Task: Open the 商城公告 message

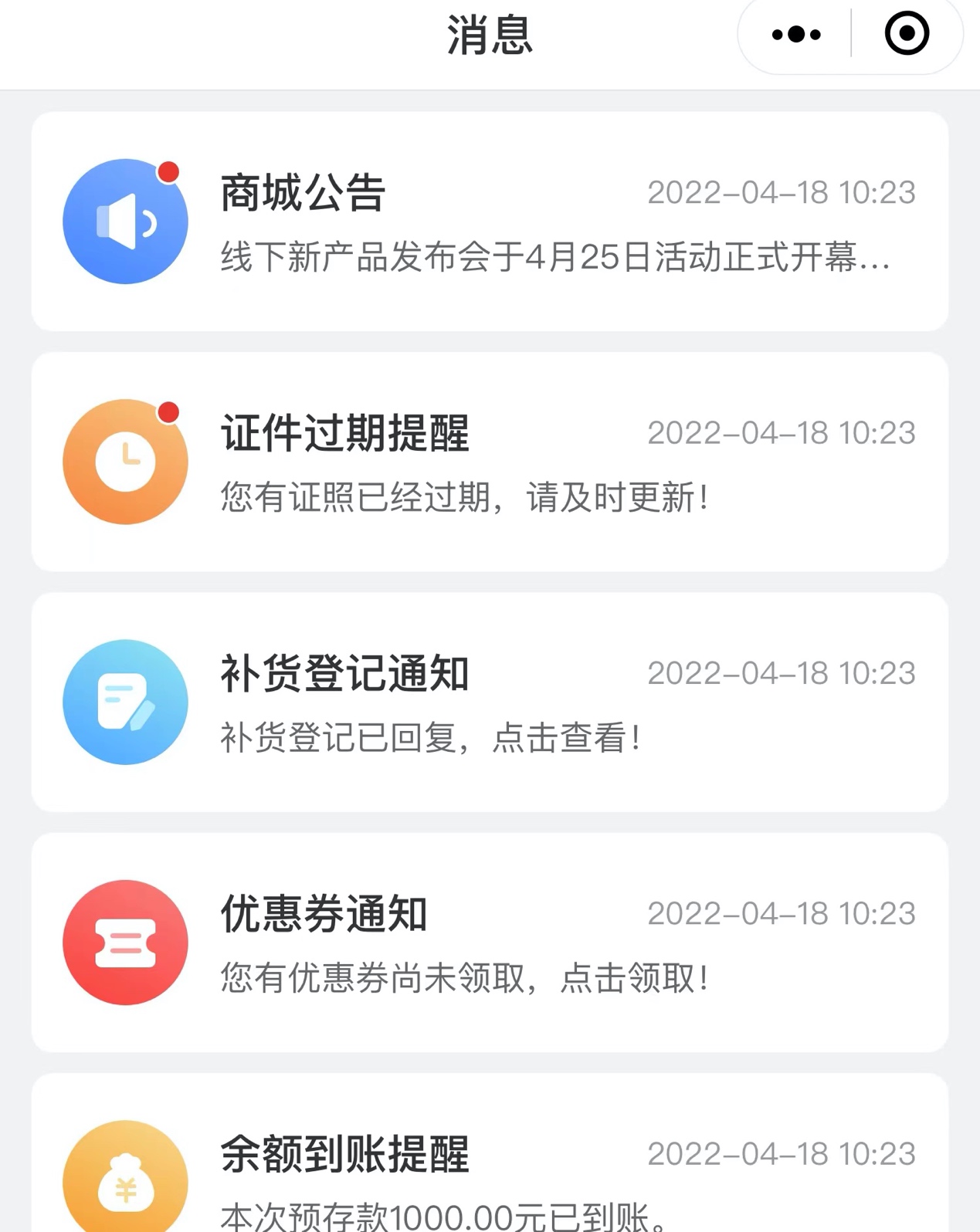Action: tap(490, 222)
